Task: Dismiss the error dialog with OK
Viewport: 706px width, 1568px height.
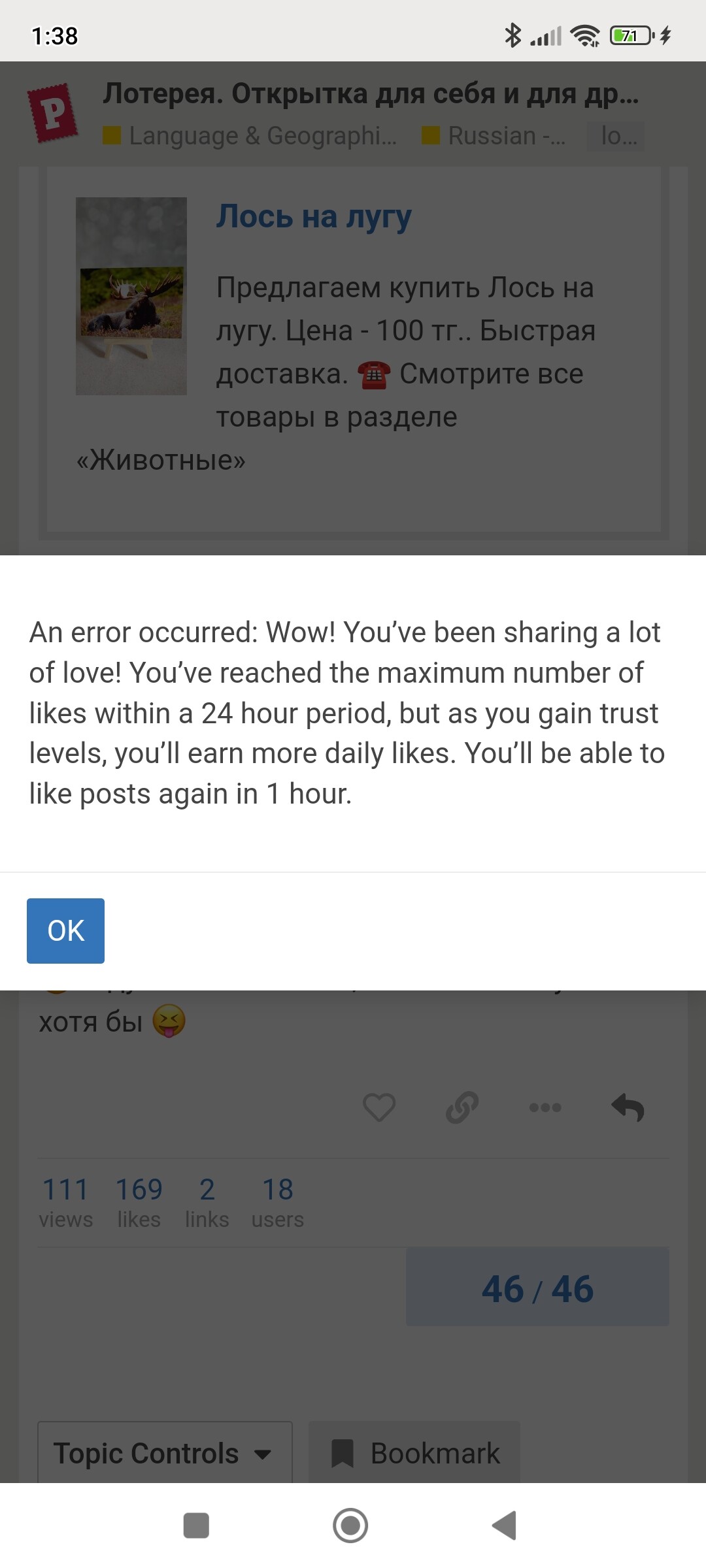Action: [65, 930]
